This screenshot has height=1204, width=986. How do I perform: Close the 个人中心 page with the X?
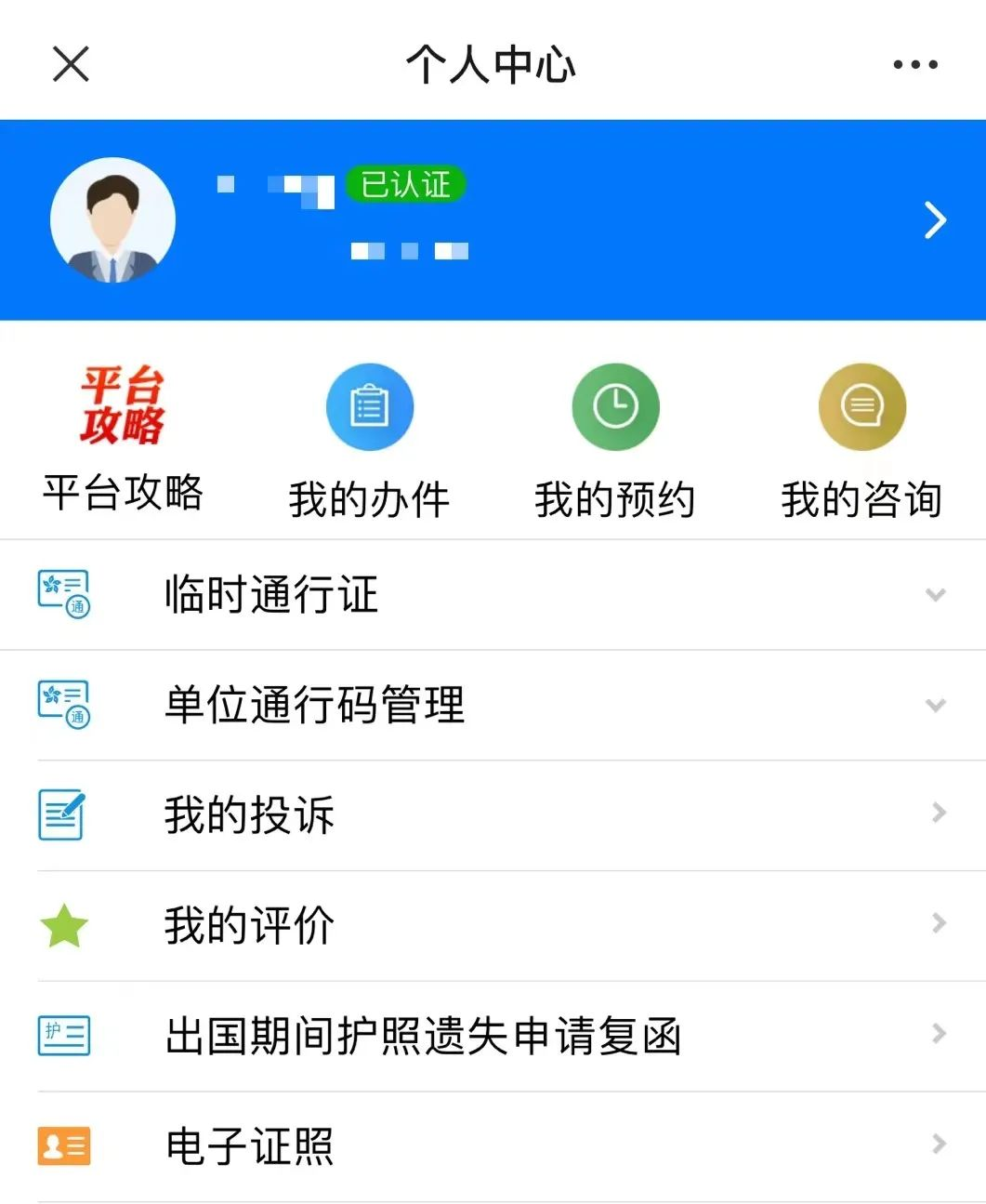coord(69,63)
